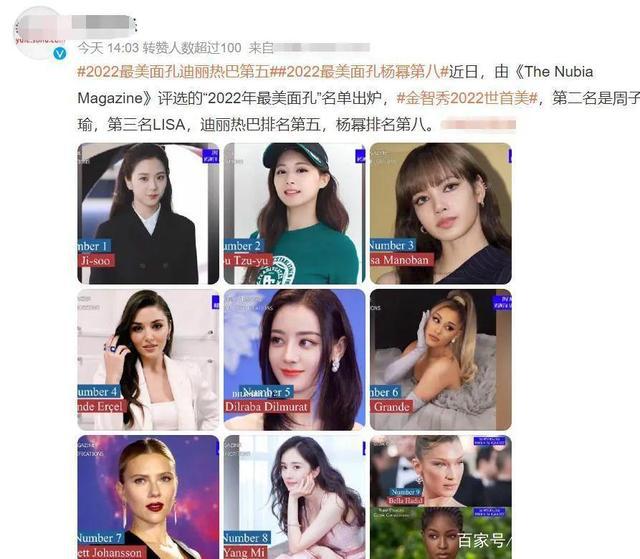Image resolution: width=640 pixels, height=559 pixels.
Task: Enlarge the Number 4 photo
Action: 148,359
